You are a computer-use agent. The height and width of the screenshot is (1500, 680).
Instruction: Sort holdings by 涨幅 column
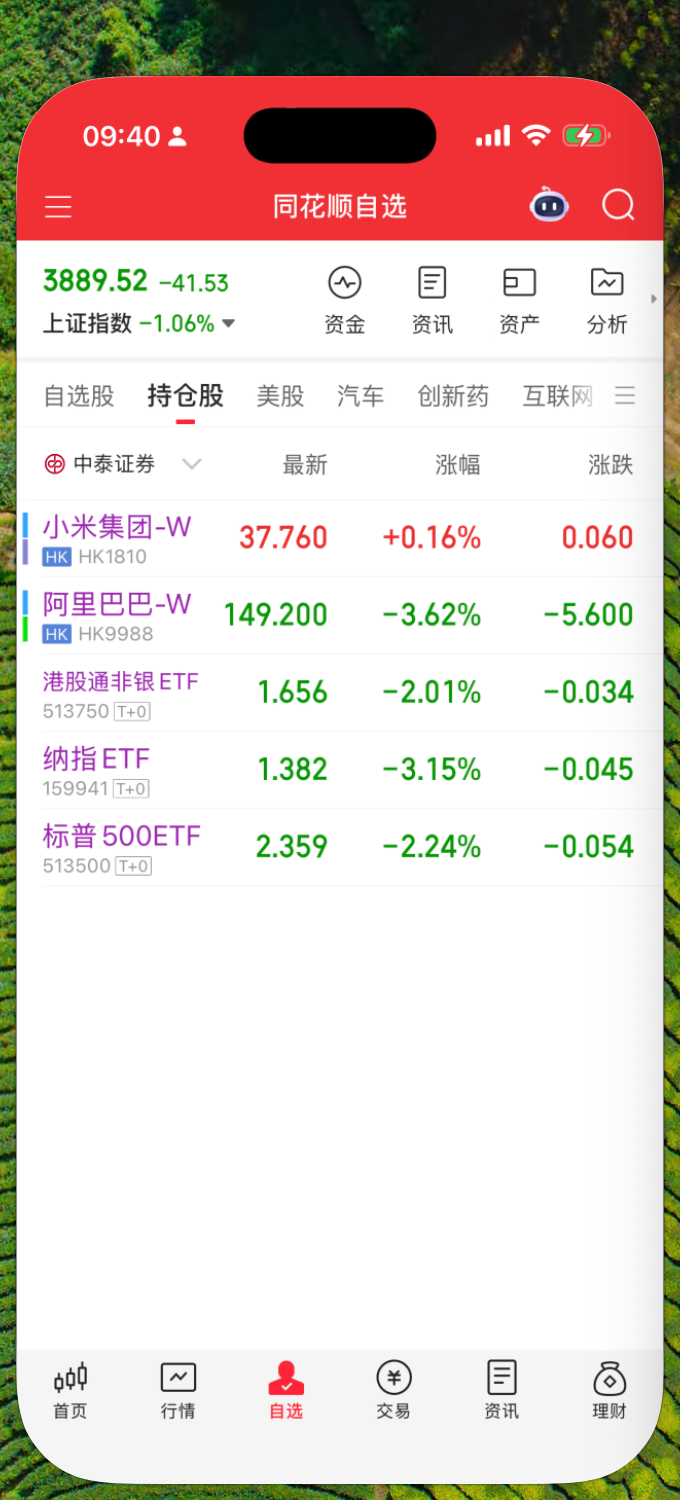pos(458,464)
